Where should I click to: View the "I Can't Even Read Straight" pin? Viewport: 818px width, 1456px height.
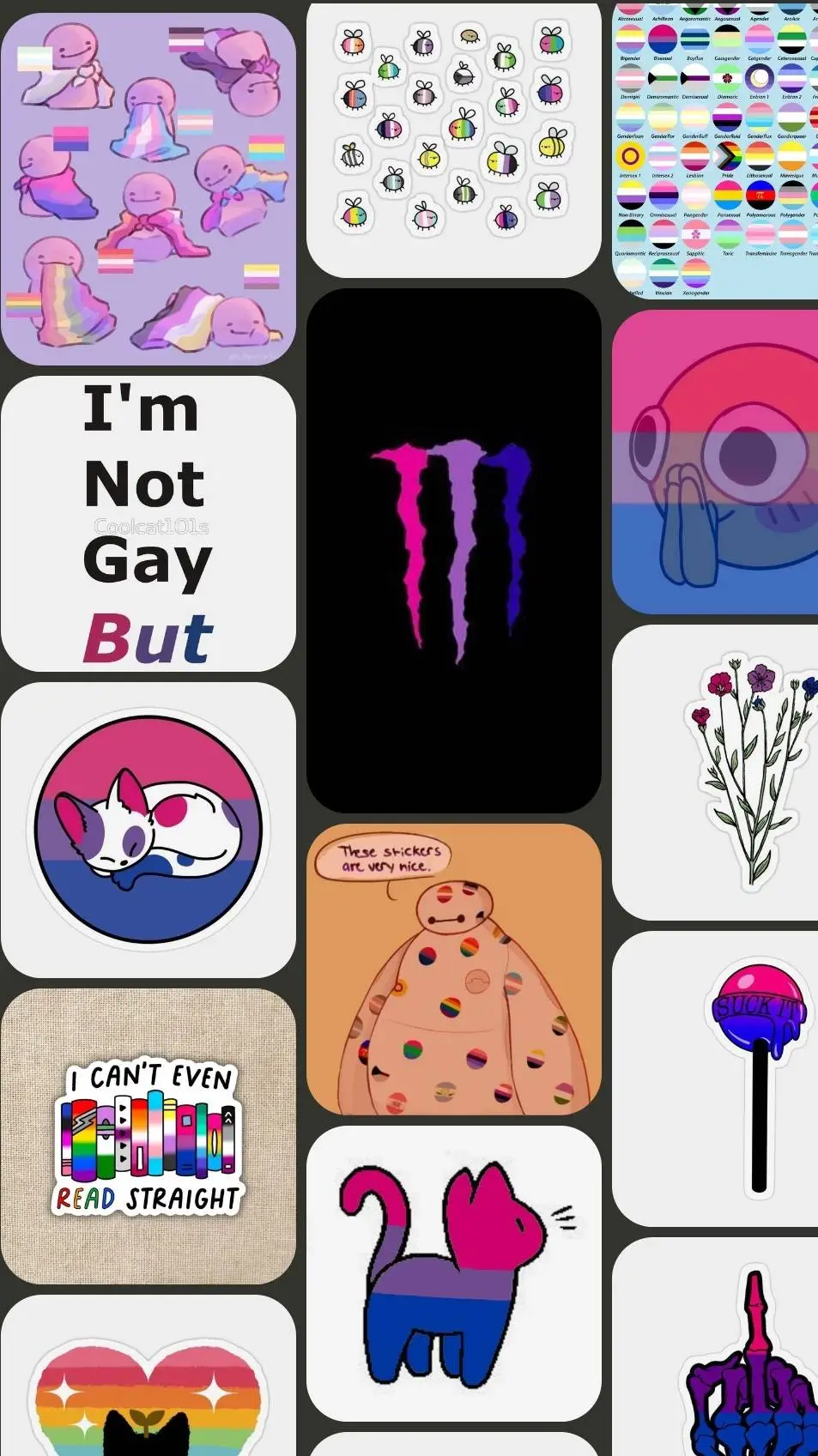point(148,1137)
